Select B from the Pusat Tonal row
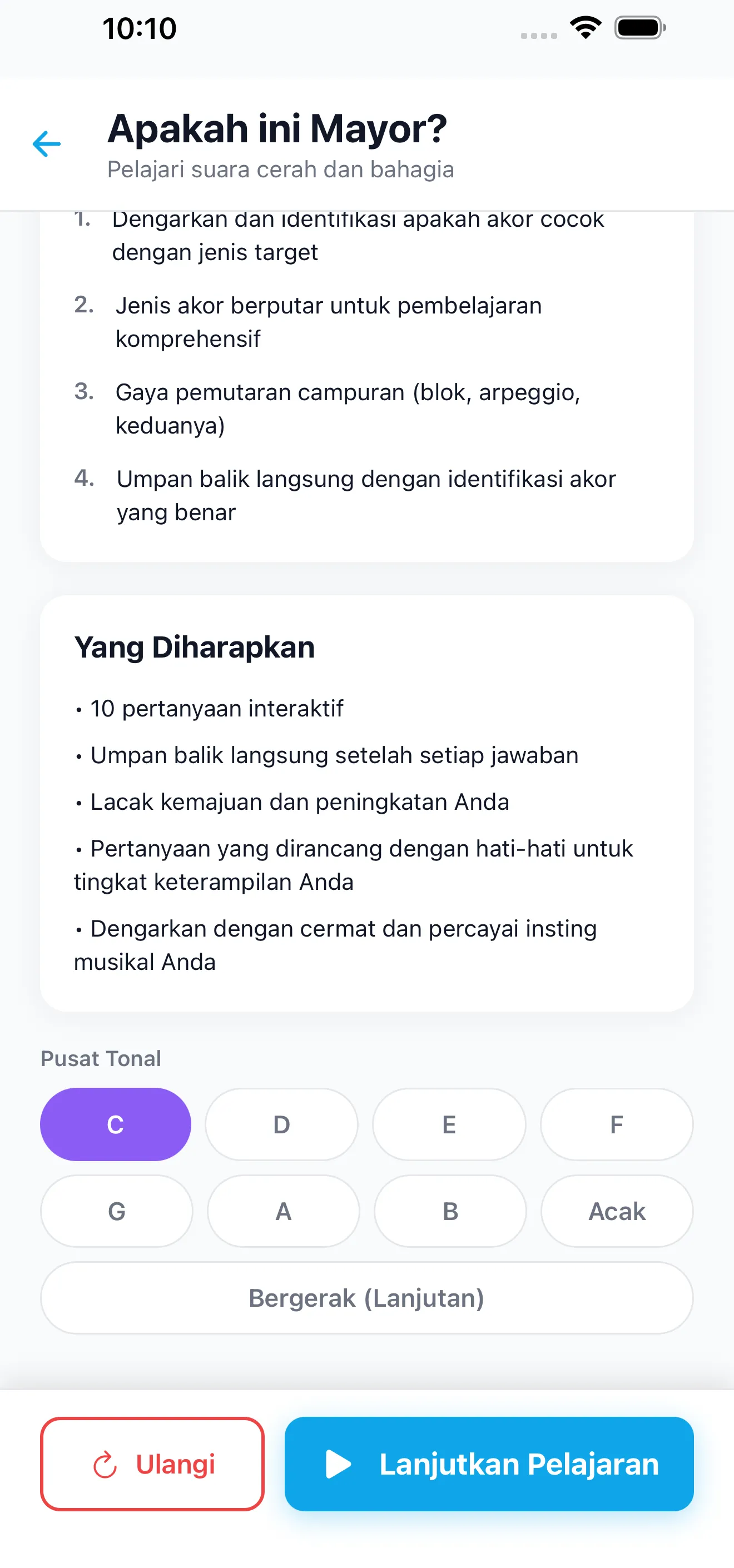Screen dimensions: 734x1568 coord(449,1211)
